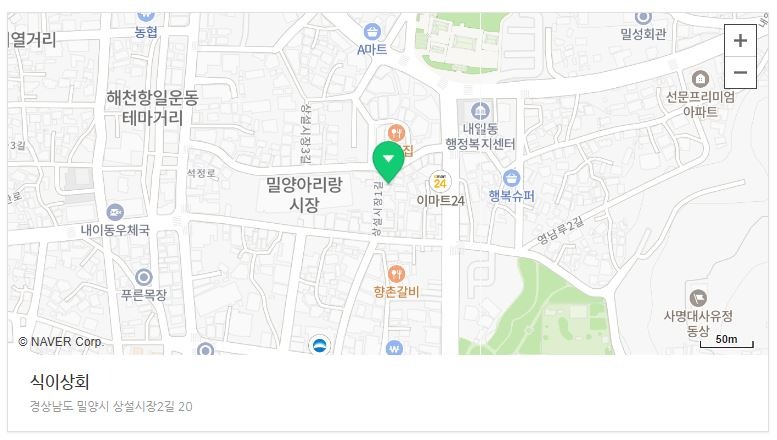
Task: Tap the 내이동우체국 post office marker
Action: 117,211
